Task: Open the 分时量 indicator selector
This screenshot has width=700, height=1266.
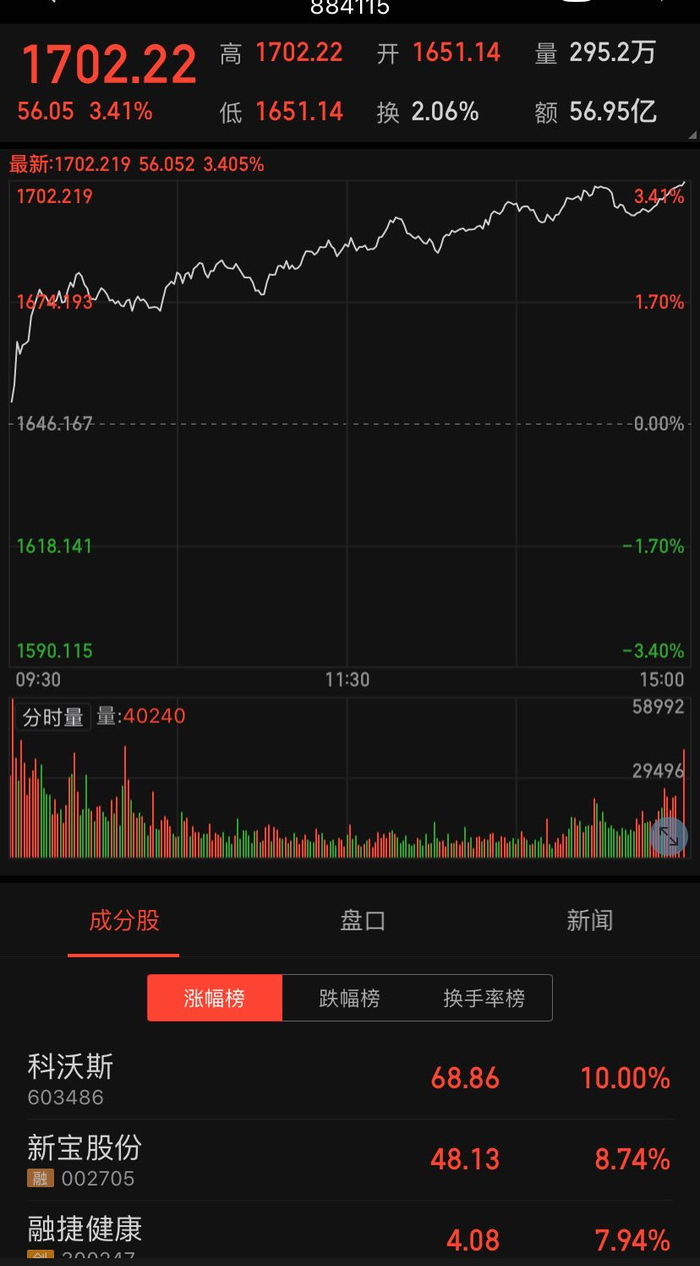Action: pyautogui.click(x=52, y=717)
